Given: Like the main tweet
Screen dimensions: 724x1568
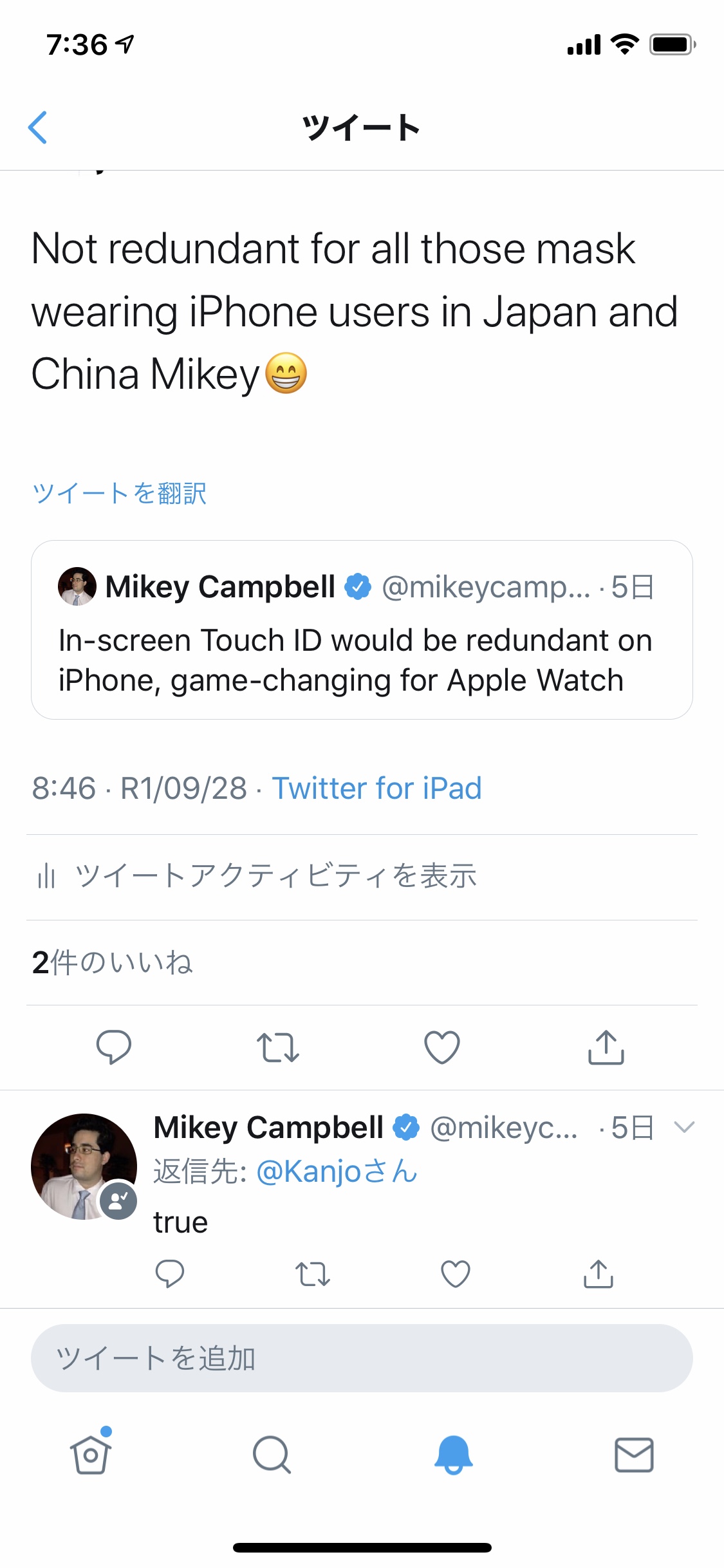Looking at the screenshot, I should [x=442, y=1047].
